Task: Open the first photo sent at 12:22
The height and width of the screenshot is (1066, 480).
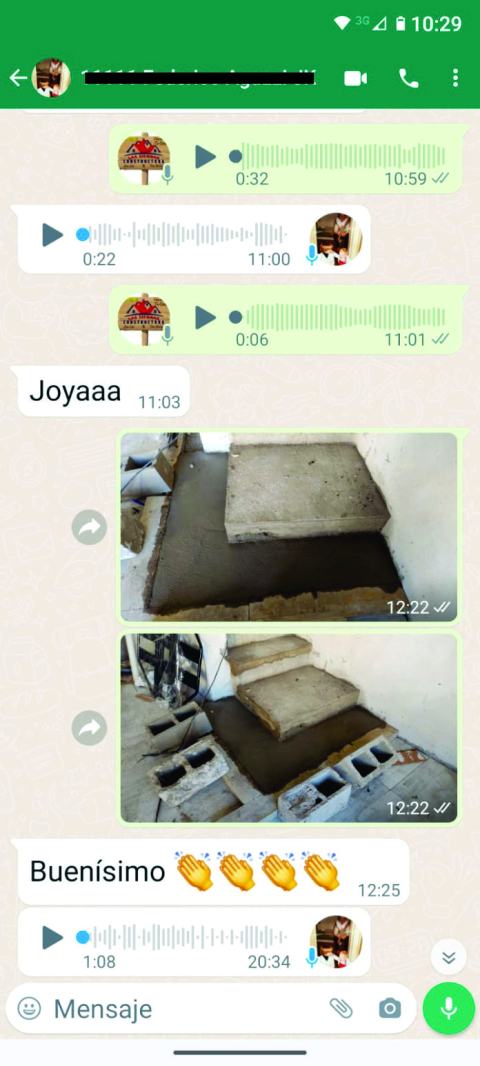Action: tap(289, 527)
